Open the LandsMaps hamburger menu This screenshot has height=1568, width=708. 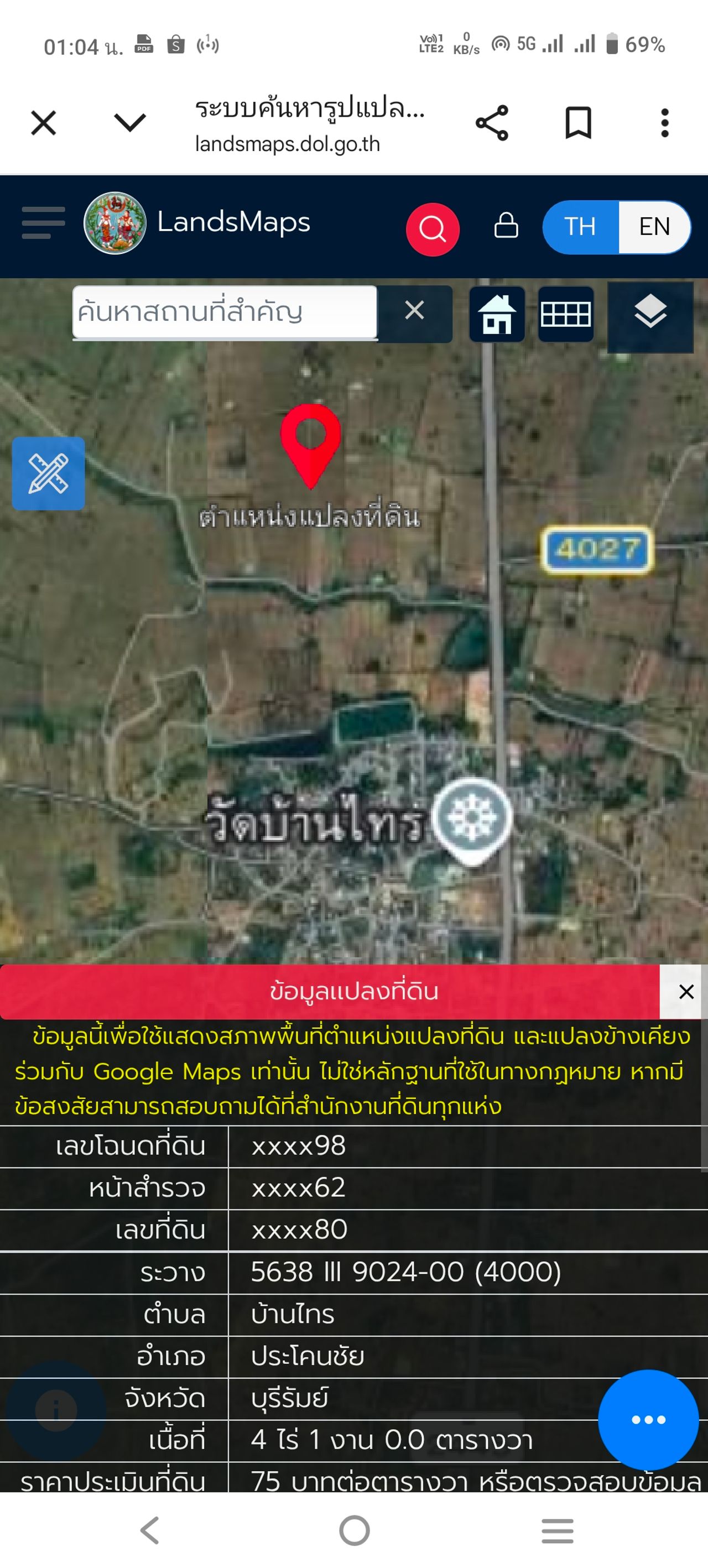click(43, 223)
